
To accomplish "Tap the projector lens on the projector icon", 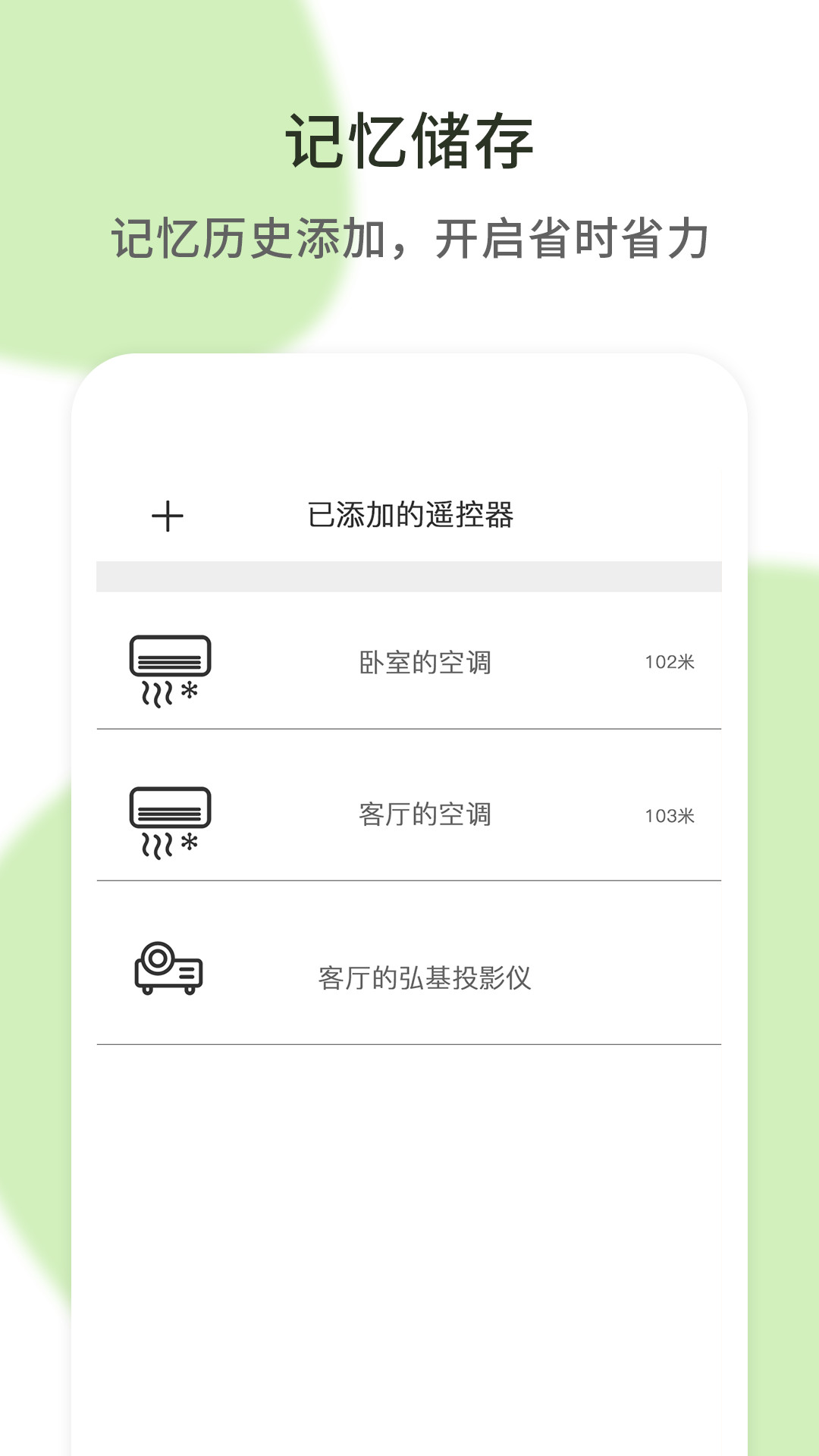I will click(157, 958).
